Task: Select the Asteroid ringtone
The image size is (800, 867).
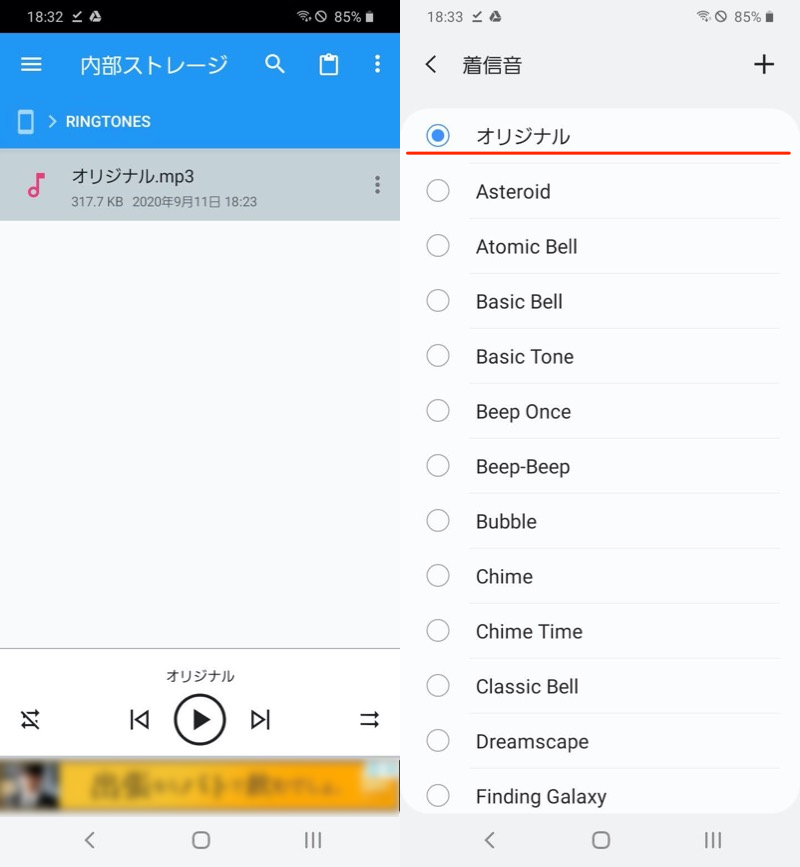Action: (x=512, y=191)
